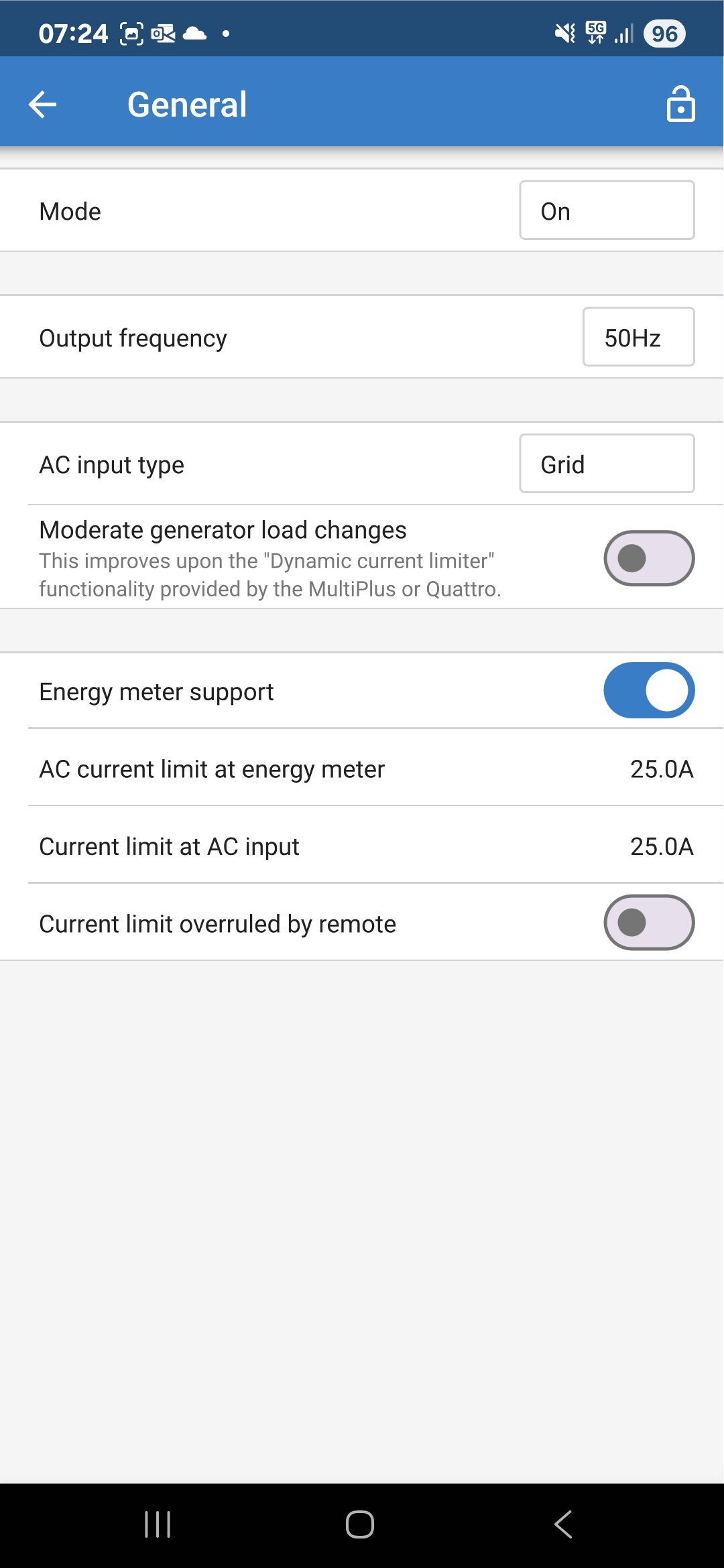Turn off Energy meter support
Screen dimensions: 724x1568
point(648,690)
